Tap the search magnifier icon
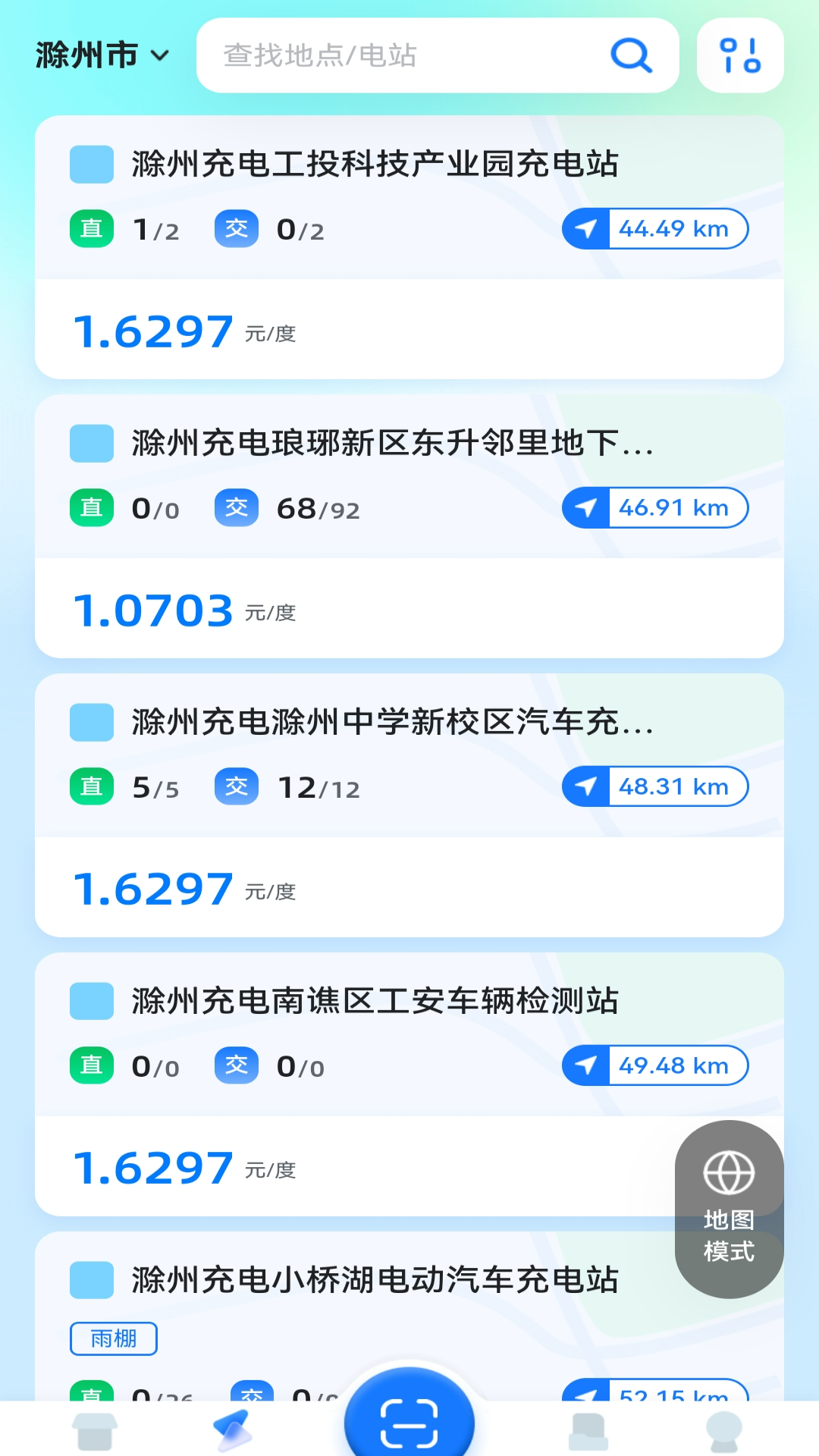Screen dimensions: 819x1456 (631, 56)
